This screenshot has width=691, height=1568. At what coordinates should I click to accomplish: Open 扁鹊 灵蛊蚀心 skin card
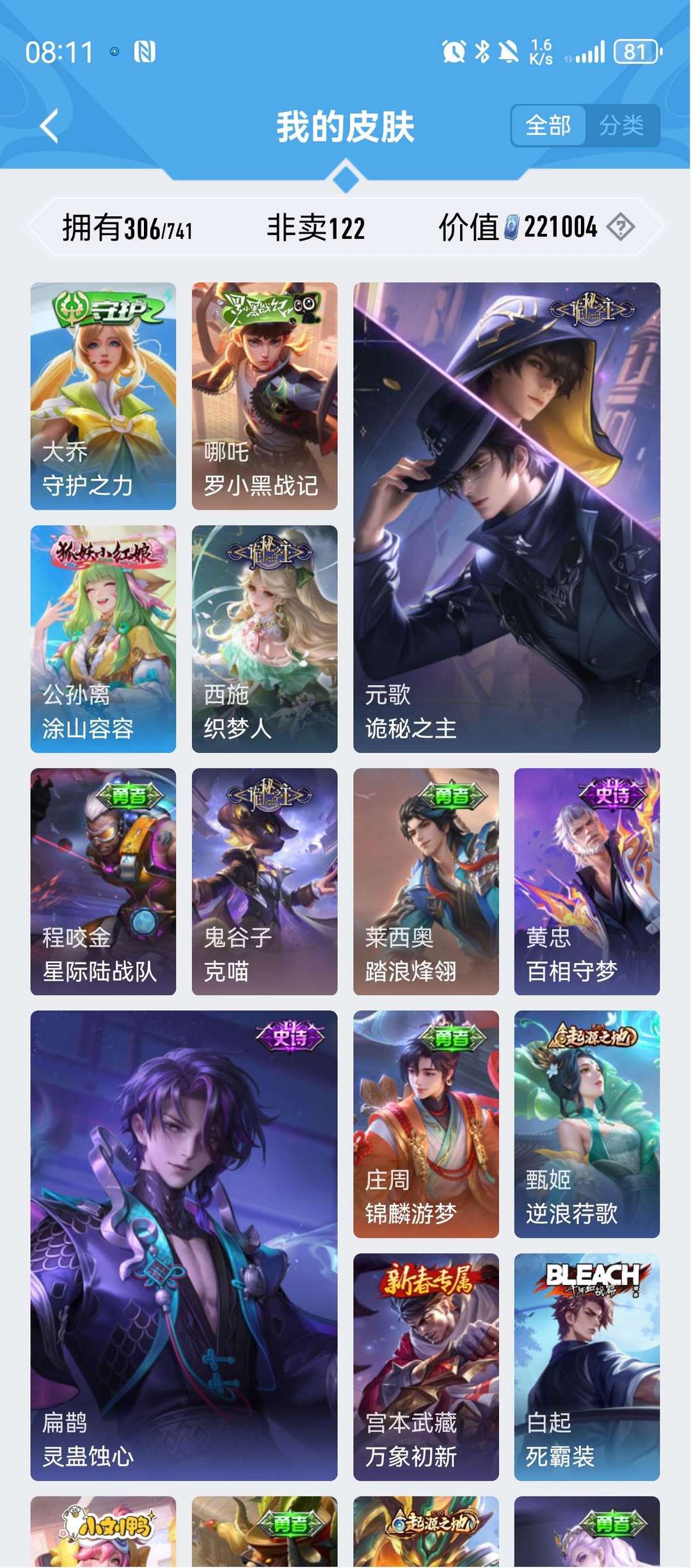(x=184, y=1245)
